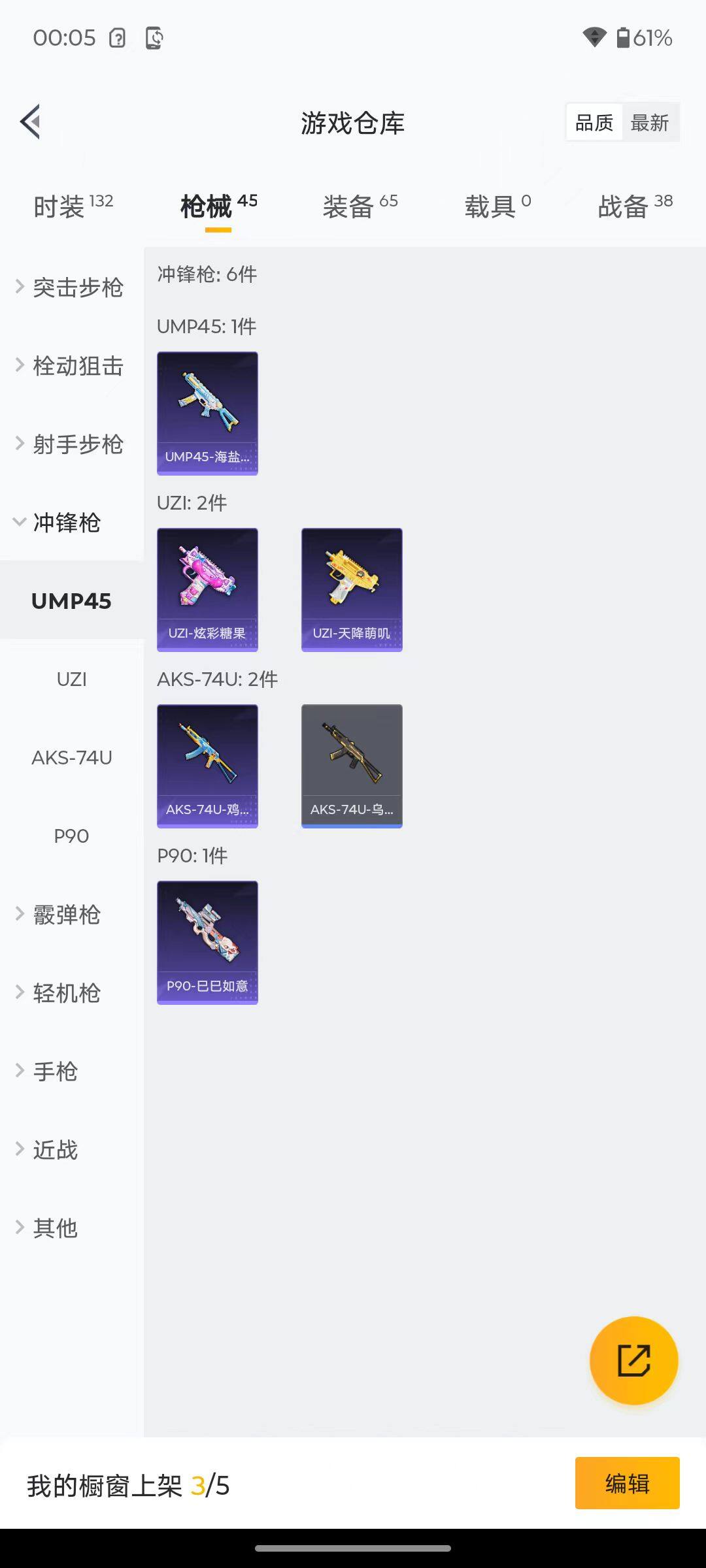Viewport: 706px width, 1568px height.
Task: View the P90-巳巳如意 skin
Action: 207,942
